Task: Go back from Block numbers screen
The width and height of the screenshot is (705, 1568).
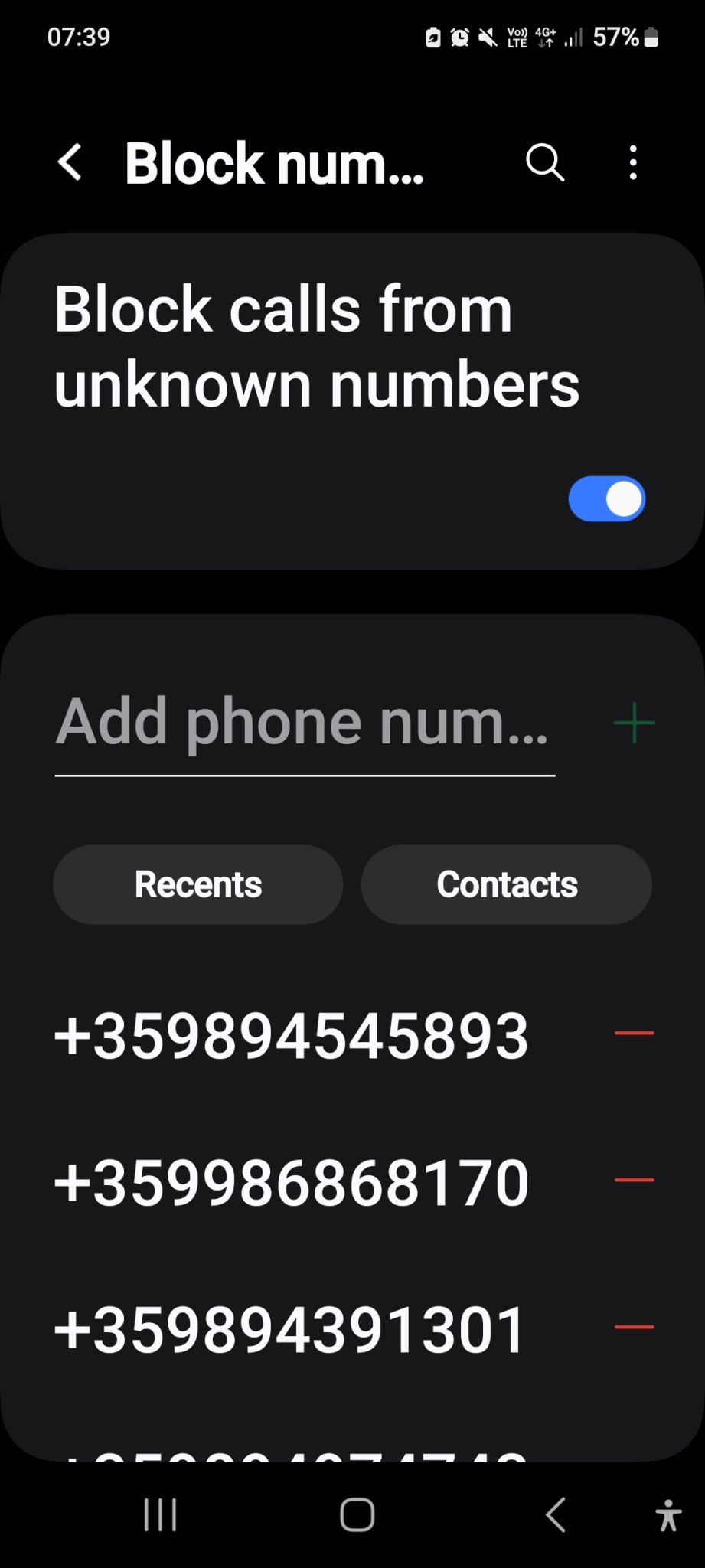Action: (x=70, y=163)
